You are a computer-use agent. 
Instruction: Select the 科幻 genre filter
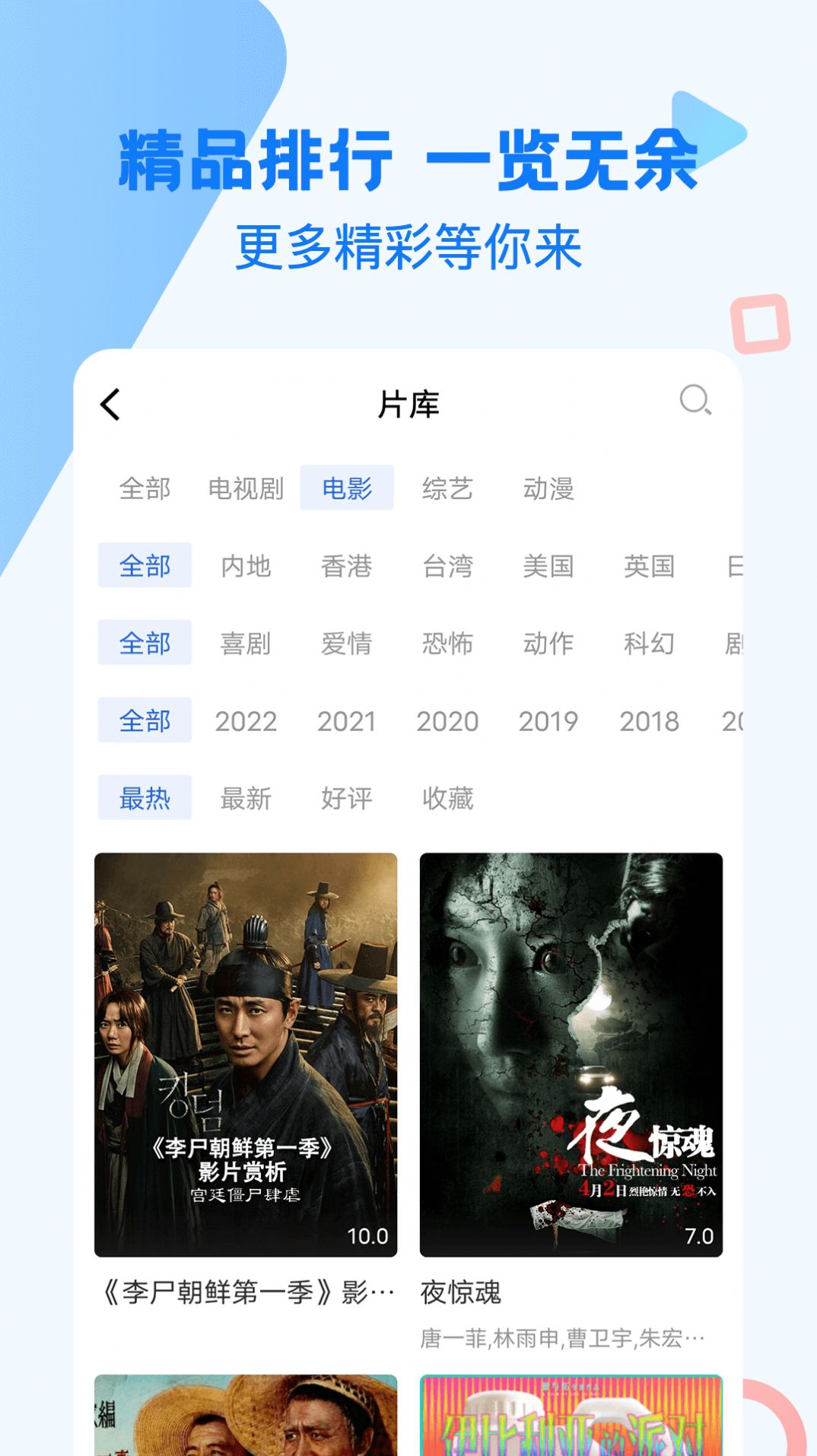pyautogui.click(x=650, y=644)
